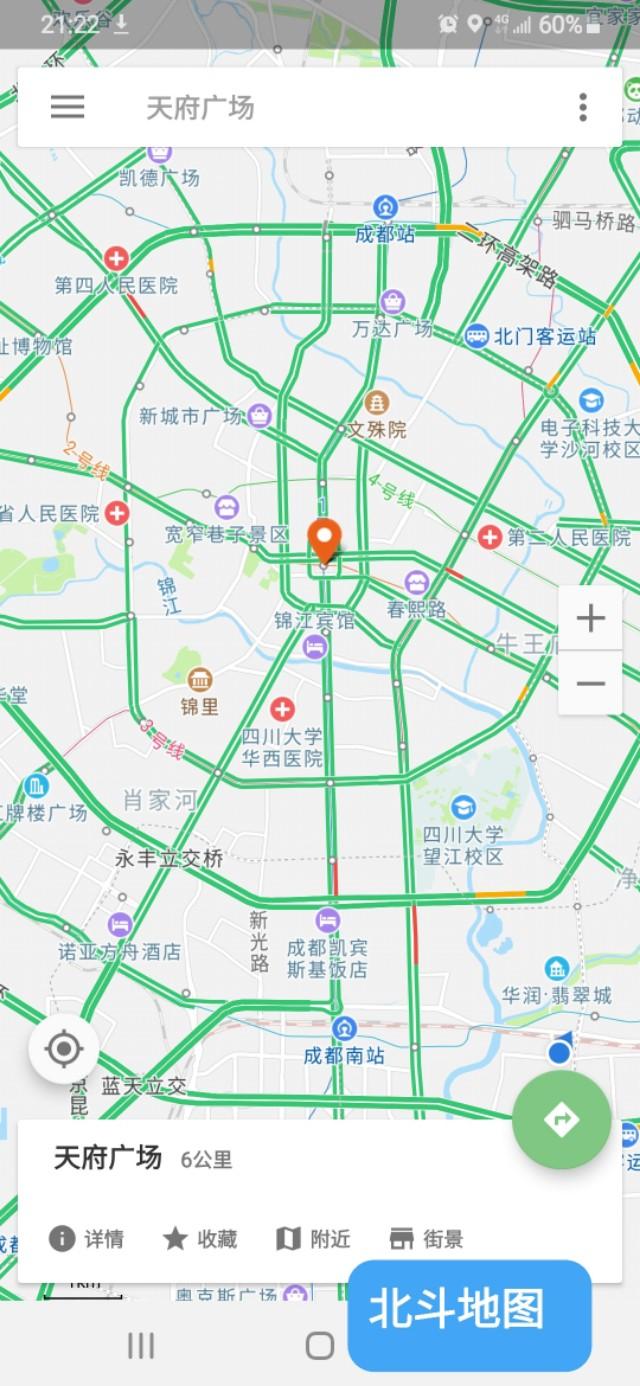Select the 春熙路 shopping marker

point(417,582)
